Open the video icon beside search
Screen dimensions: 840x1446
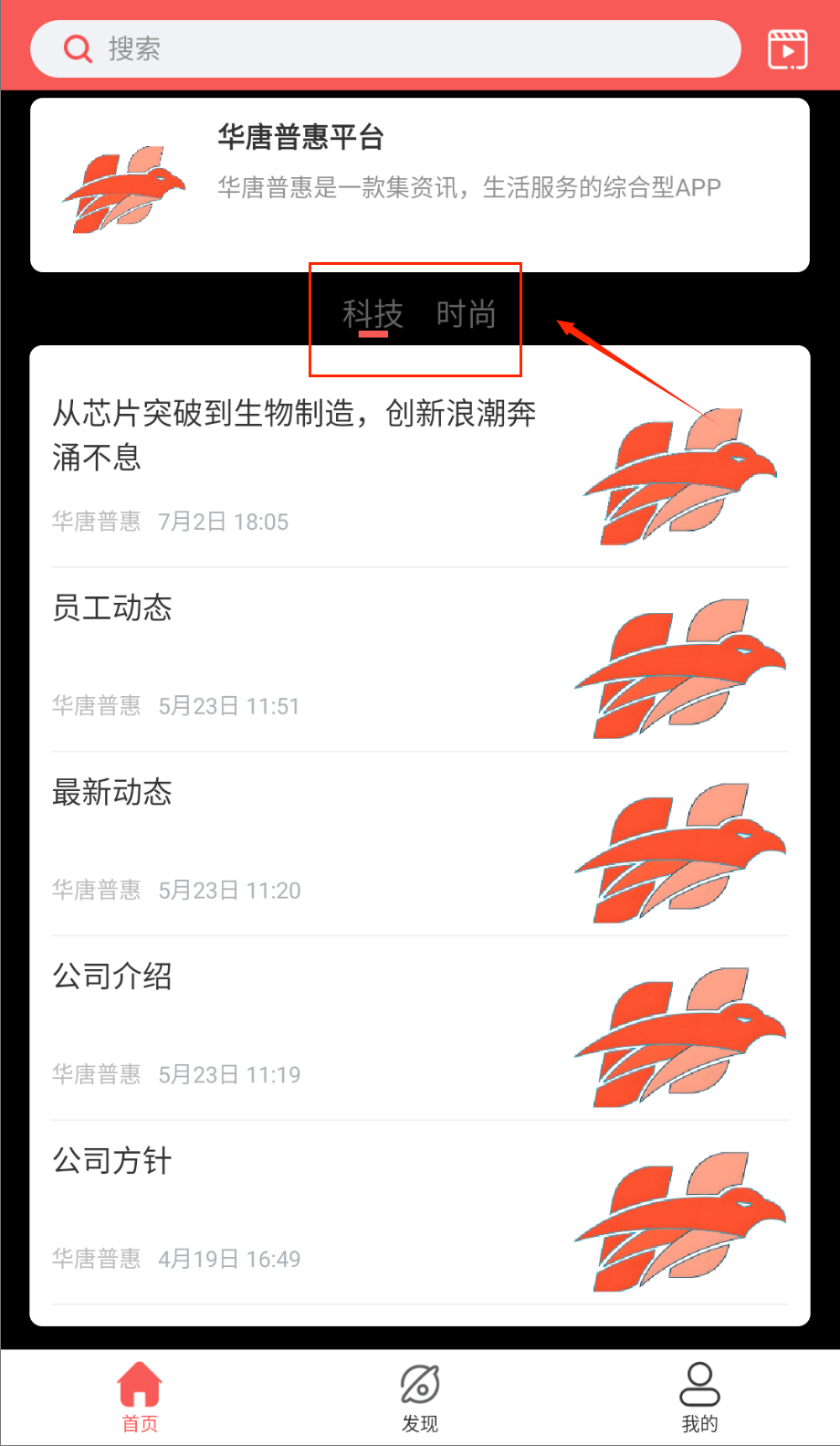pos(787,49)
